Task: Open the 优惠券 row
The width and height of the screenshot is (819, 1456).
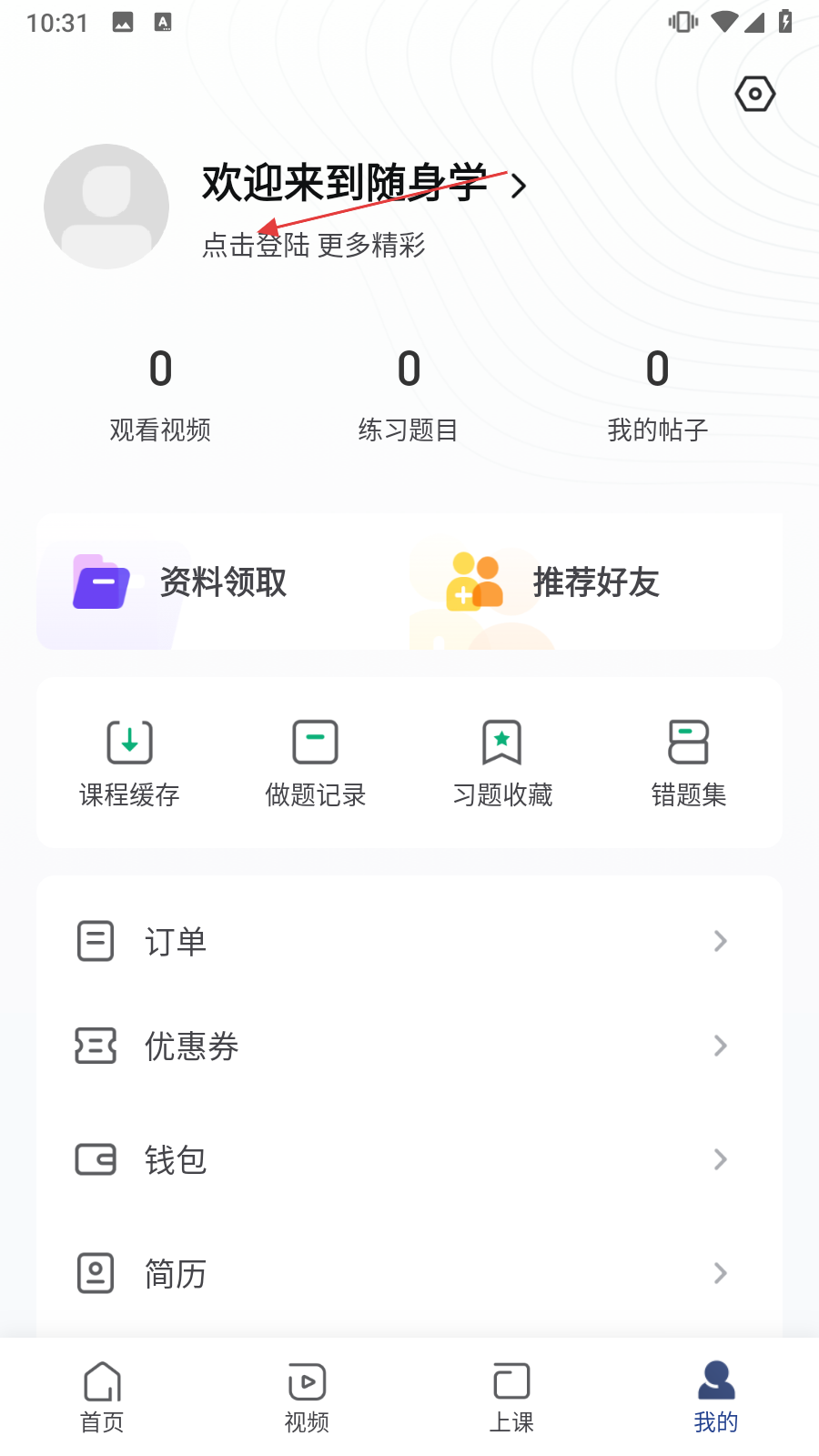Action: click(x=409, y=1046)
